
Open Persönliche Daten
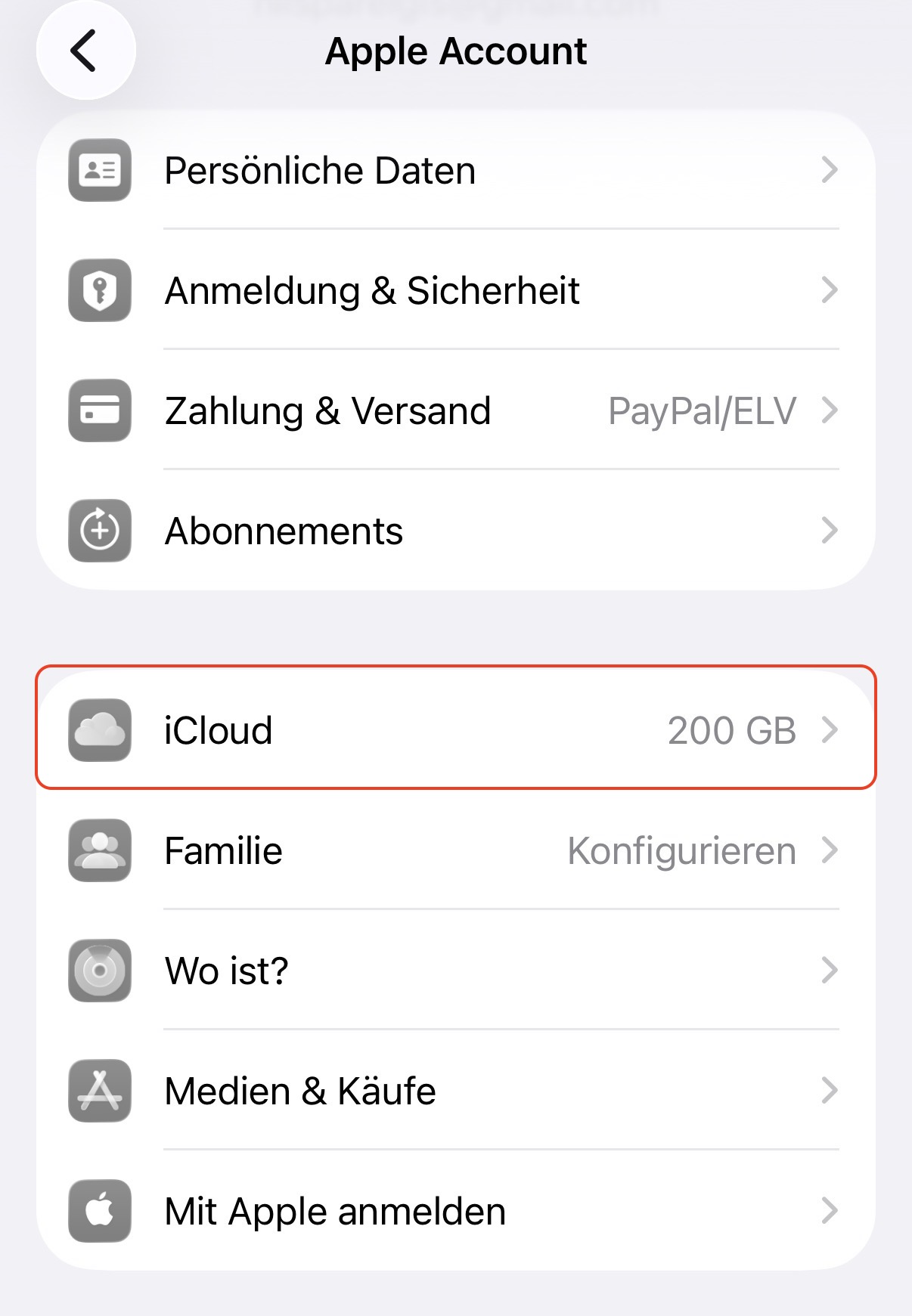coord(455,170)
